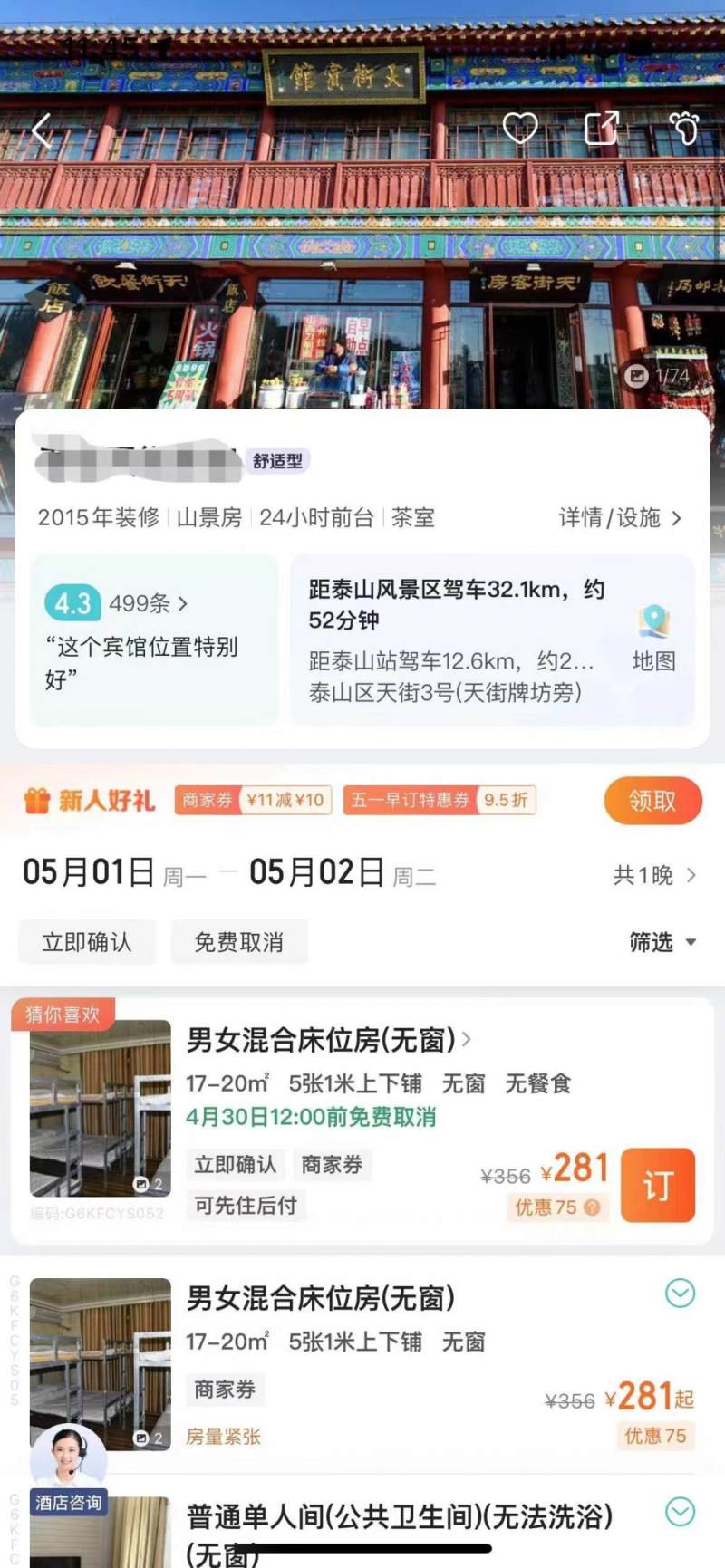Go back using the arrow icon

(x=42, y=130)
